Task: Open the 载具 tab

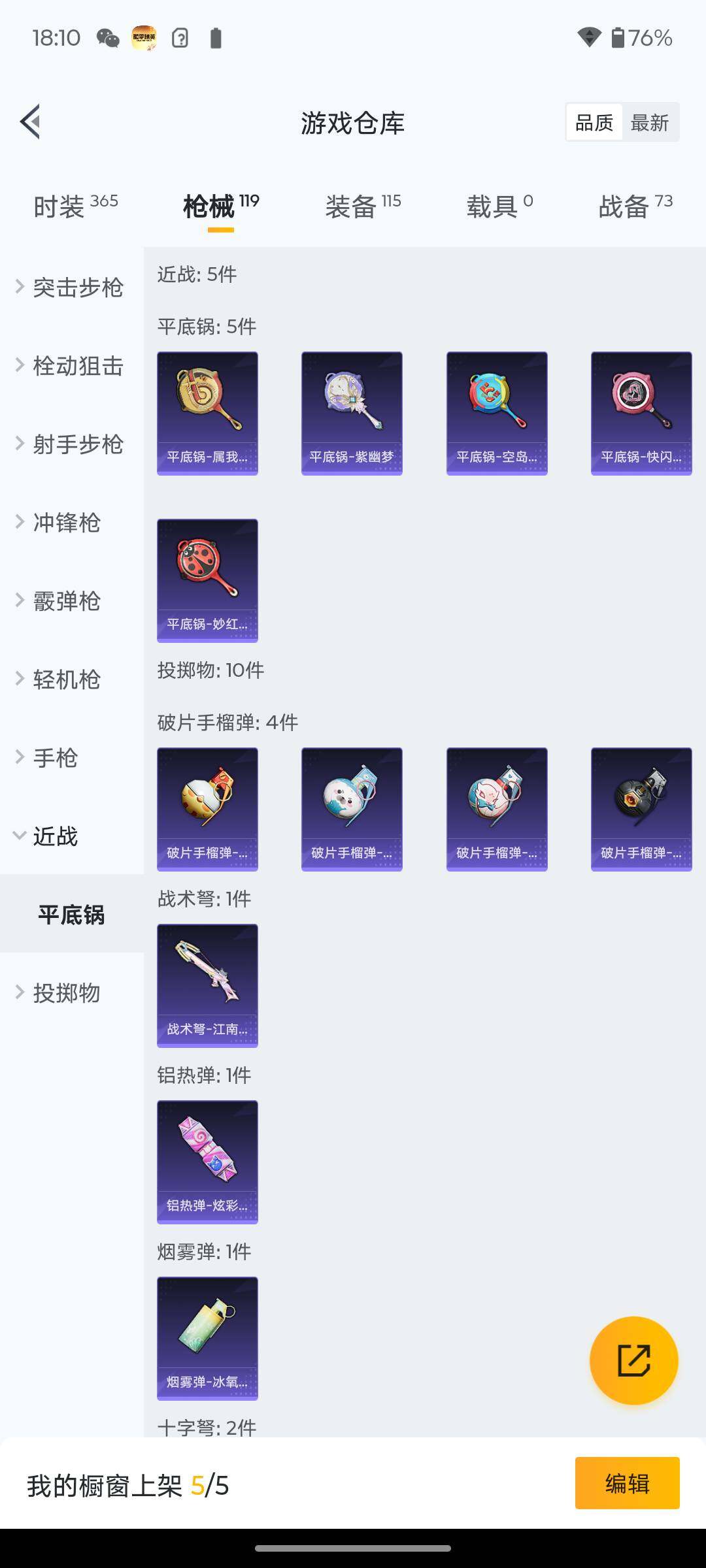Action: (x=499, y=206)
